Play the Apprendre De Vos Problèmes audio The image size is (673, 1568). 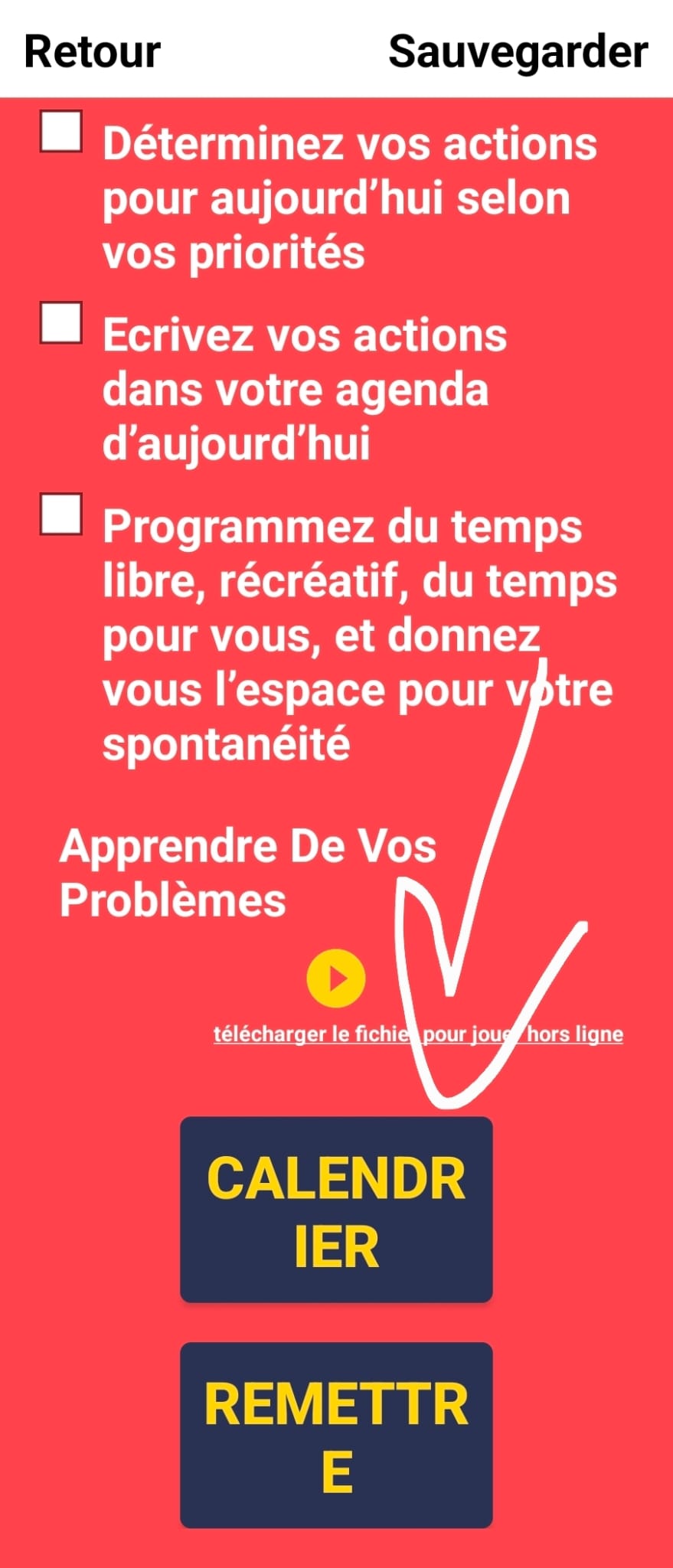(336, 978)
